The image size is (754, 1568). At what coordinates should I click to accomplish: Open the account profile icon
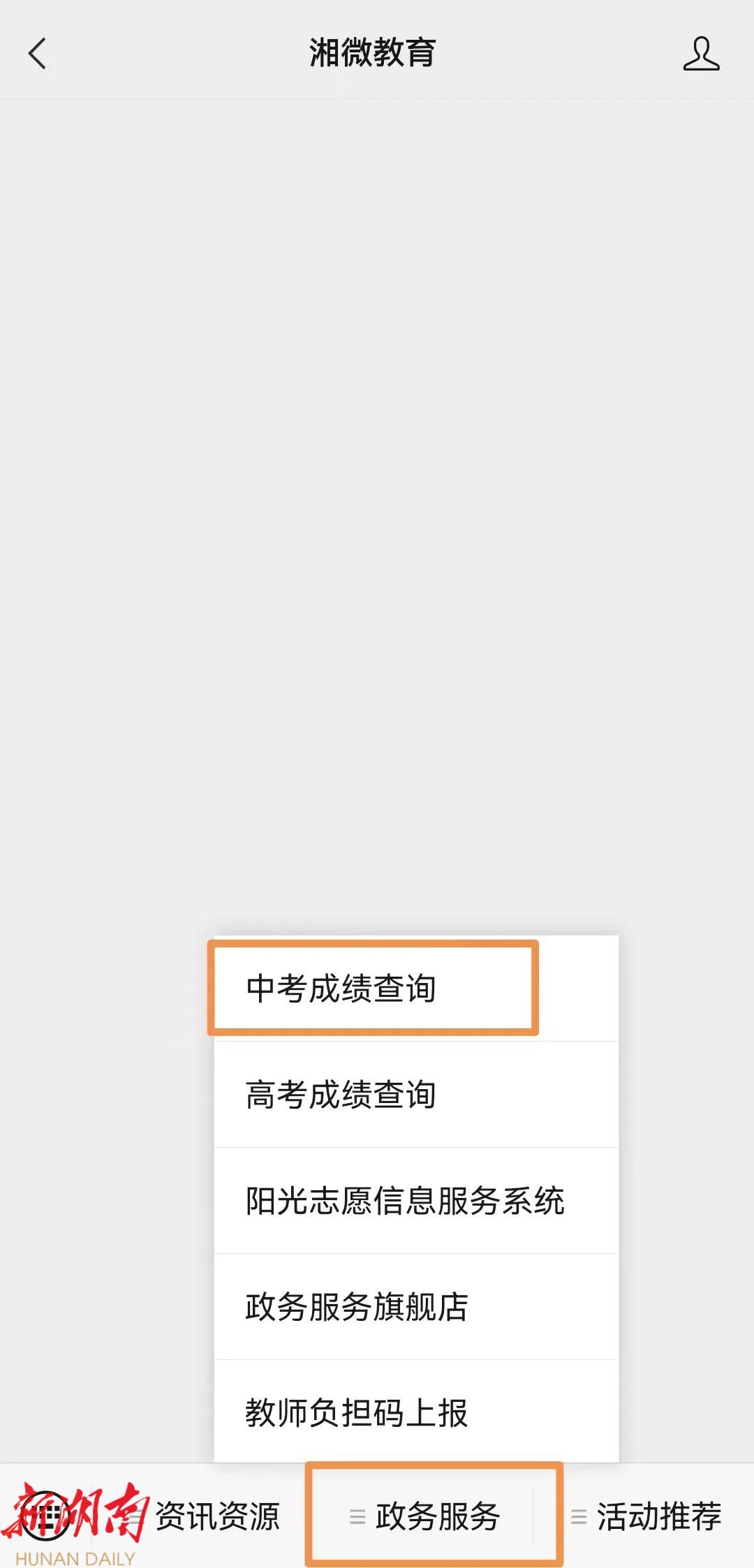tap(700, 54)
